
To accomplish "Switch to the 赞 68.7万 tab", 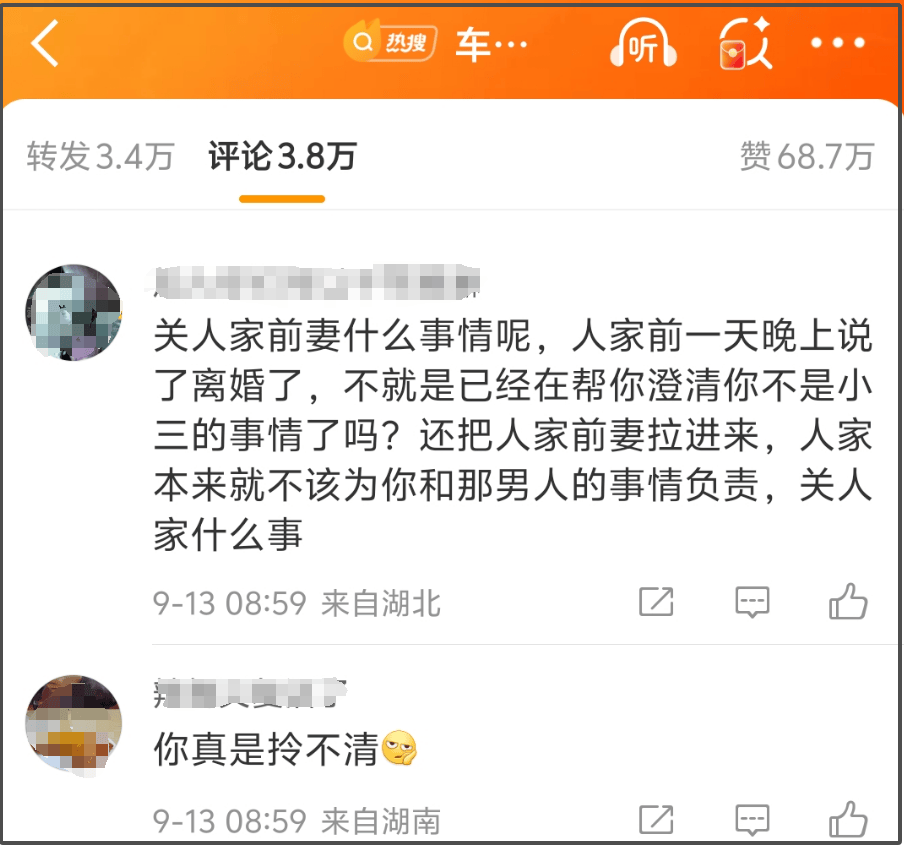I will (x=806, y=156).
